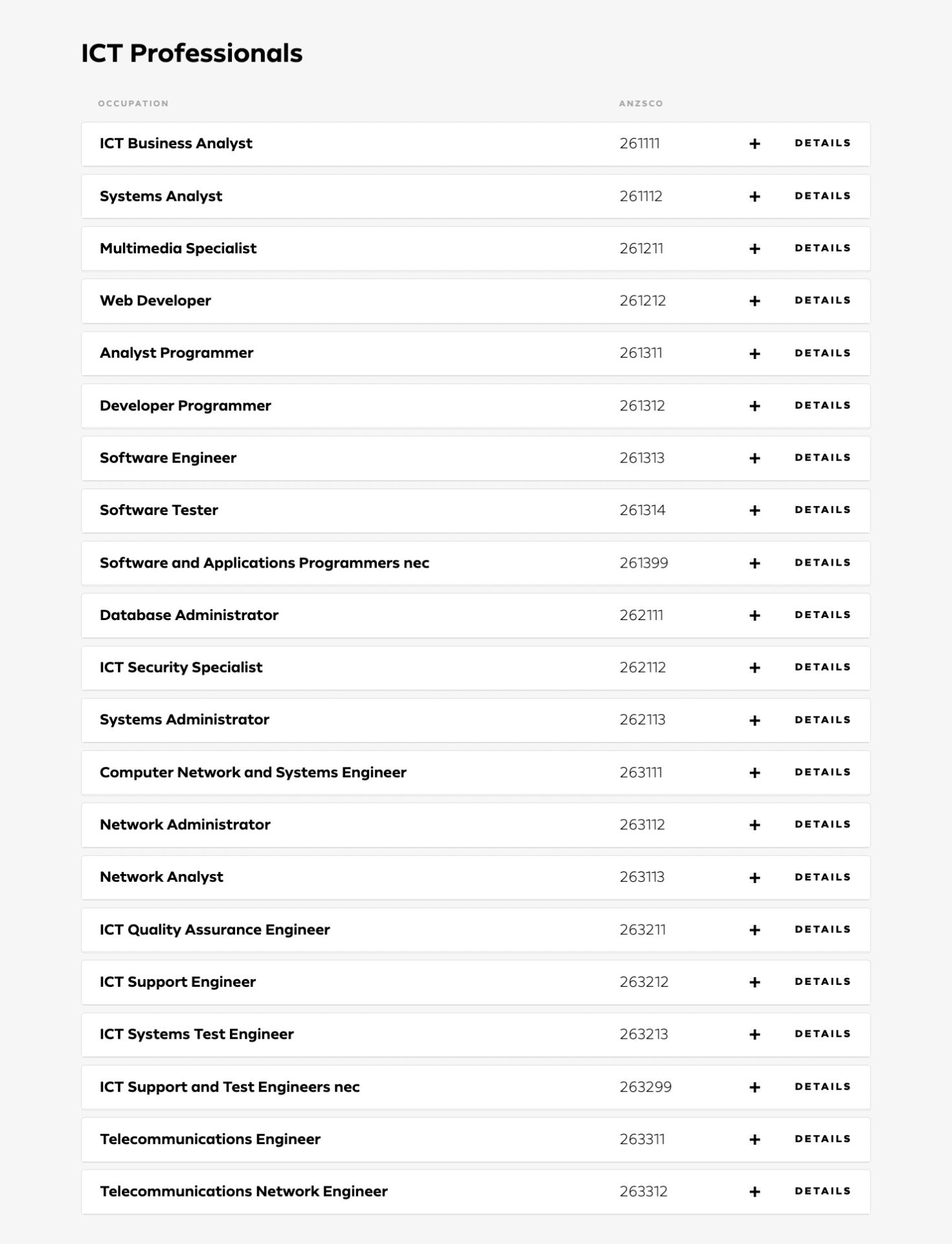Click the plus icon for ICT Security Specialist
The width and height of the screenshot is (952, 1244).
[754, 668]
